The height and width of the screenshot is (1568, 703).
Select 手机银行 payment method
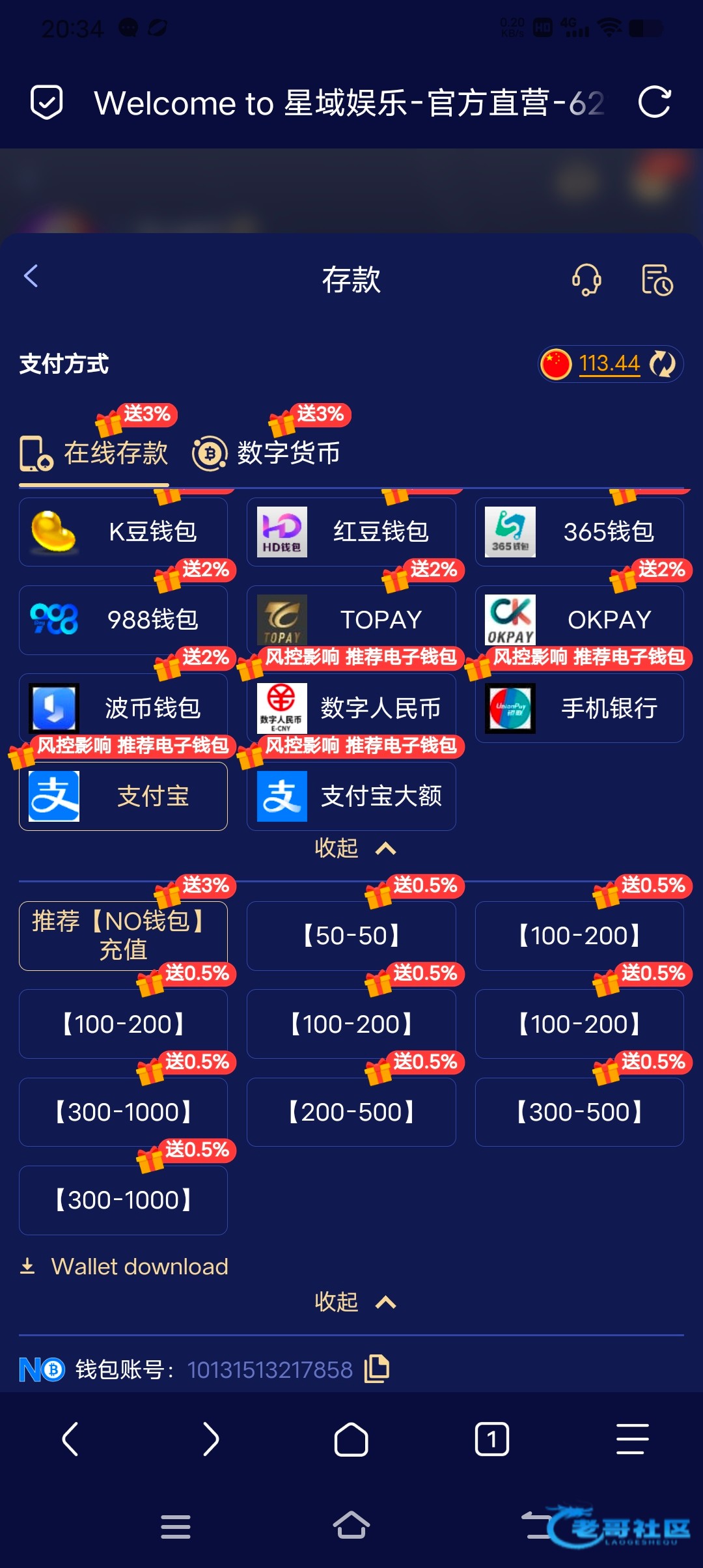point(579,708)
